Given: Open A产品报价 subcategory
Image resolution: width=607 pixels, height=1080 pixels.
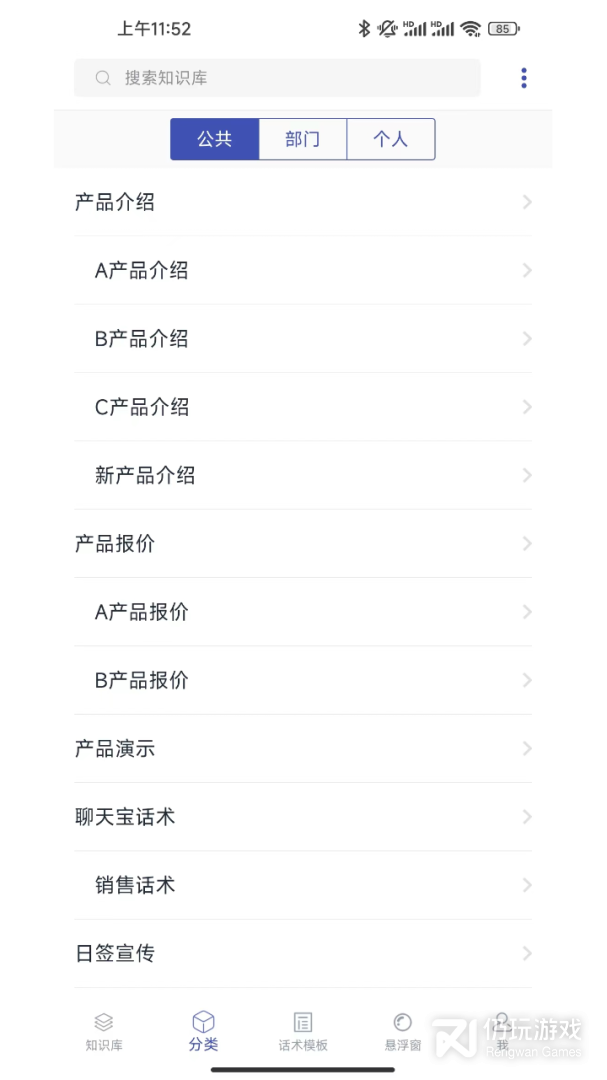Looking at the screenshot, I should (302, 612).
